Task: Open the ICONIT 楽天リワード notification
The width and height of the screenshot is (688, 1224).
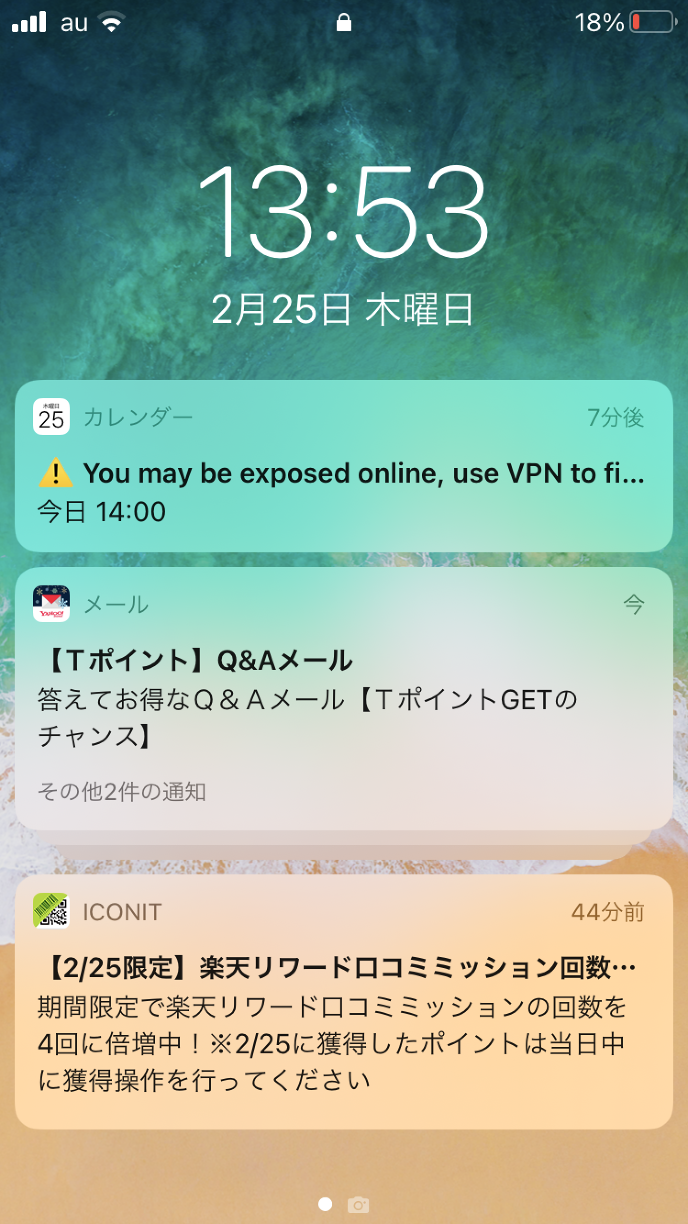Action: point(343,1010)
